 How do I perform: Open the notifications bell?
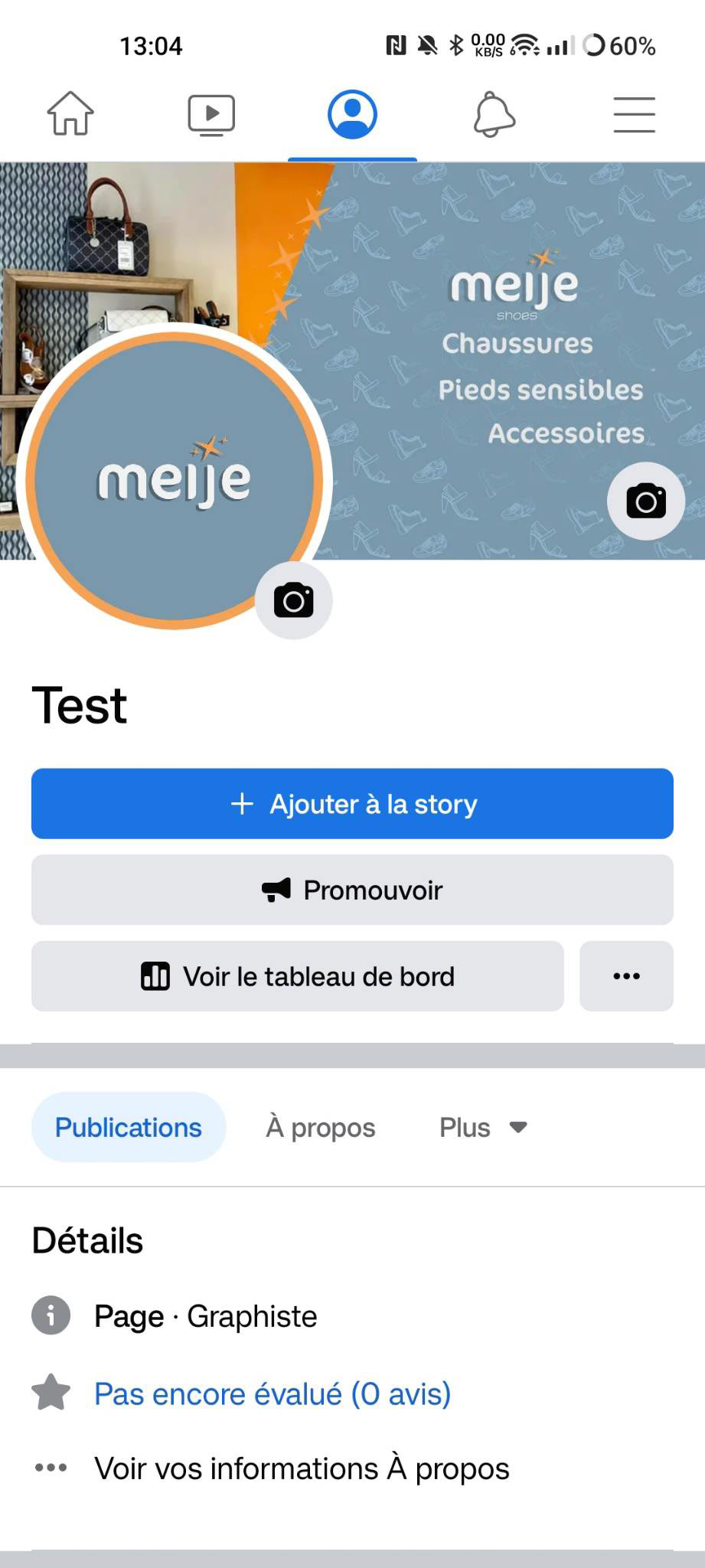point(494,115)
